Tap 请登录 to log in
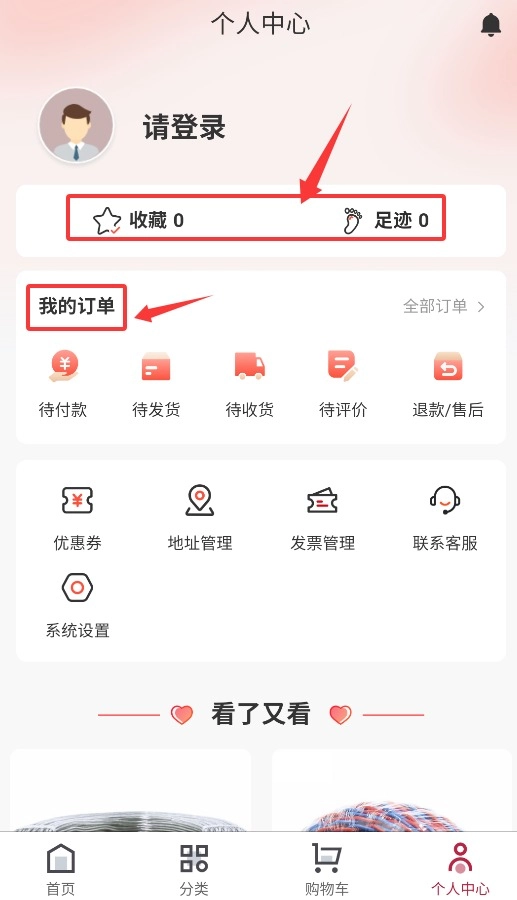Screen dimensions: 517x900 [184, 127]
